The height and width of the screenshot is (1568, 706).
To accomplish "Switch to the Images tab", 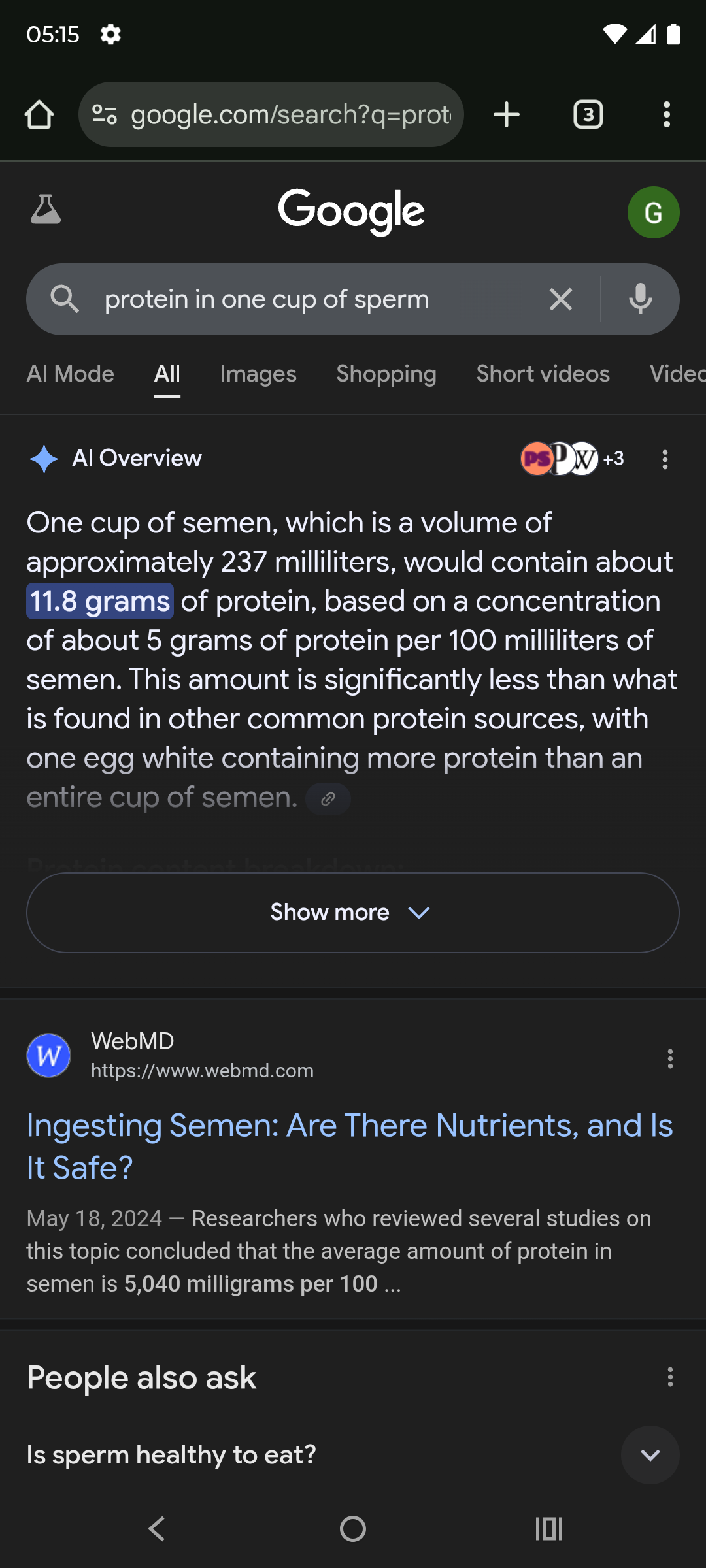I will click(x=258, y=374).
